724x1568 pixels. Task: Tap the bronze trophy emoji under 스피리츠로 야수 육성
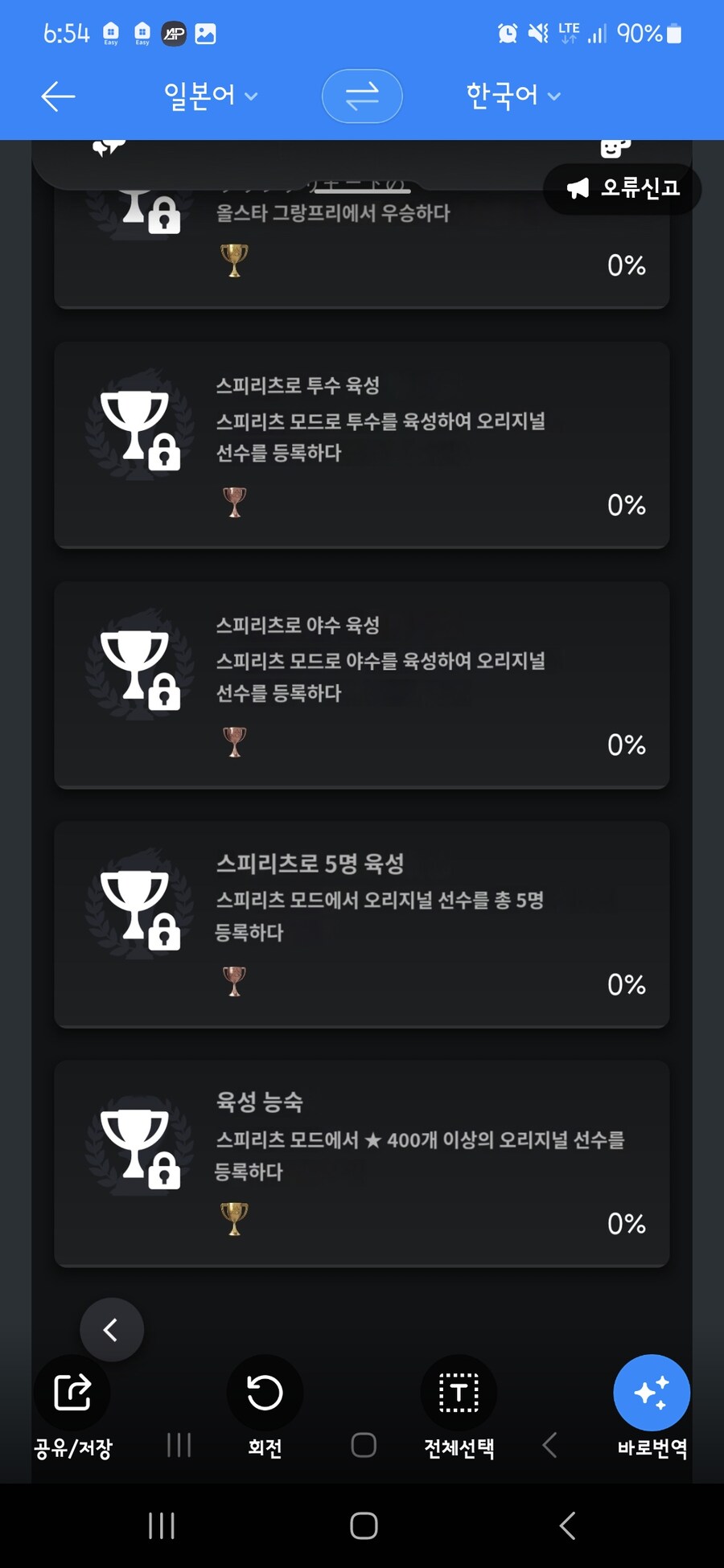[x=235, y=741]
